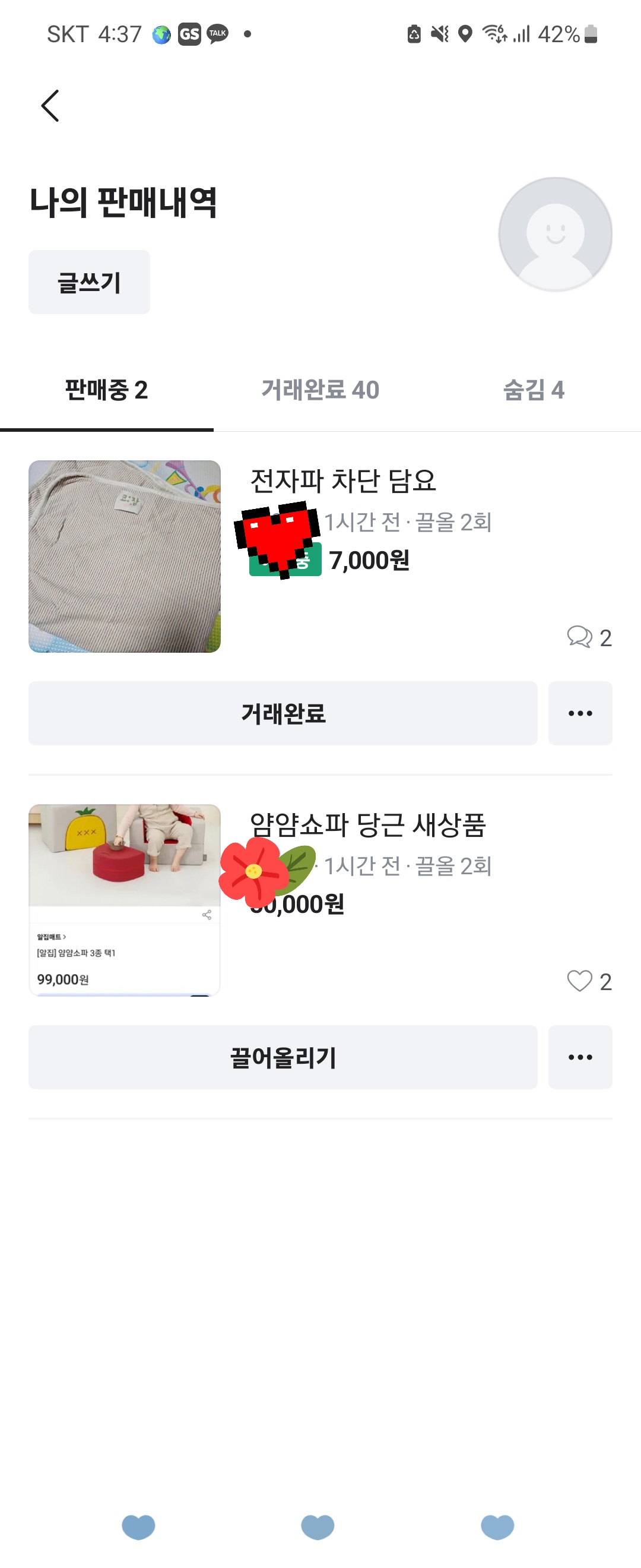The image size is (641, 1568).
Task: Mark 전자파 차단 담요 as 거래완료
Action: (x=283, y=713)
